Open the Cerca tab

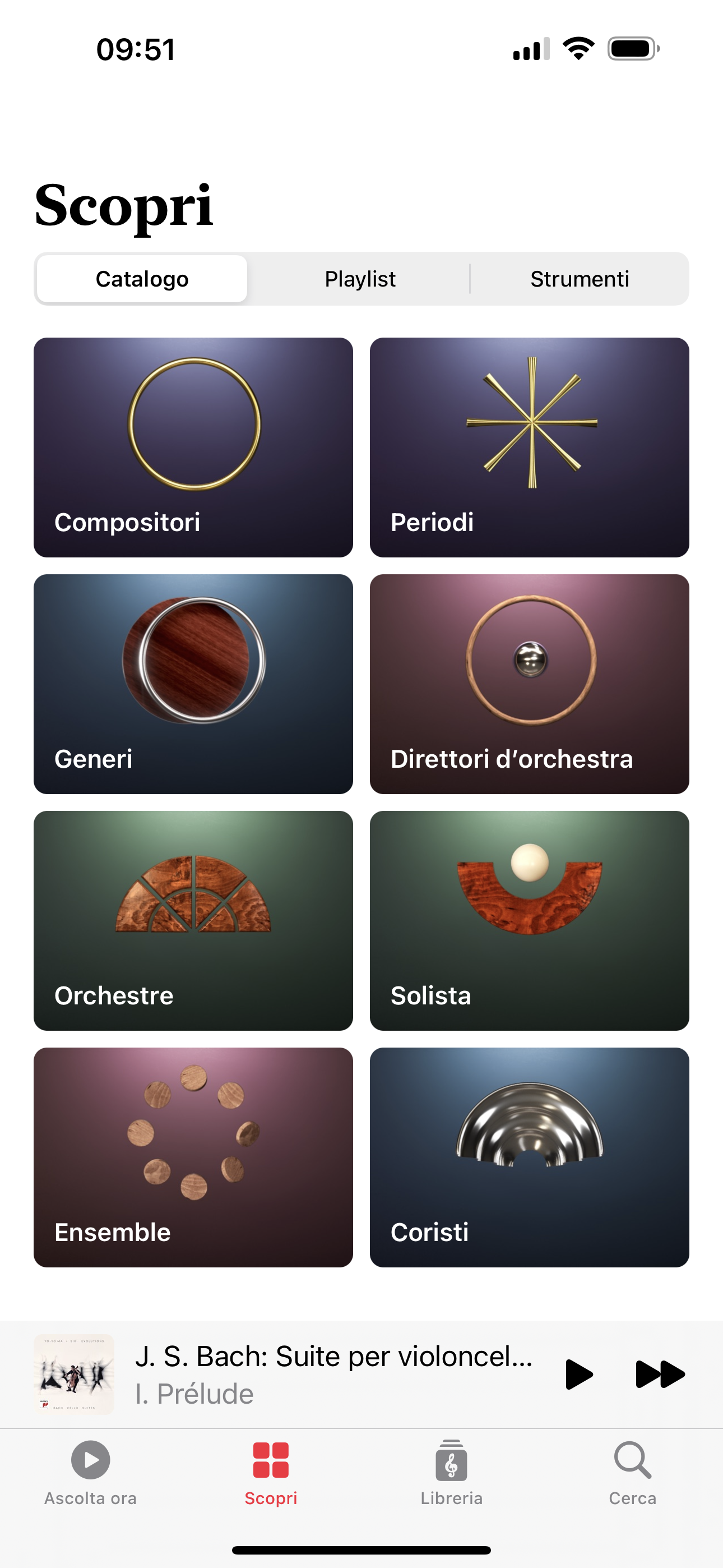click(632, 1472)
